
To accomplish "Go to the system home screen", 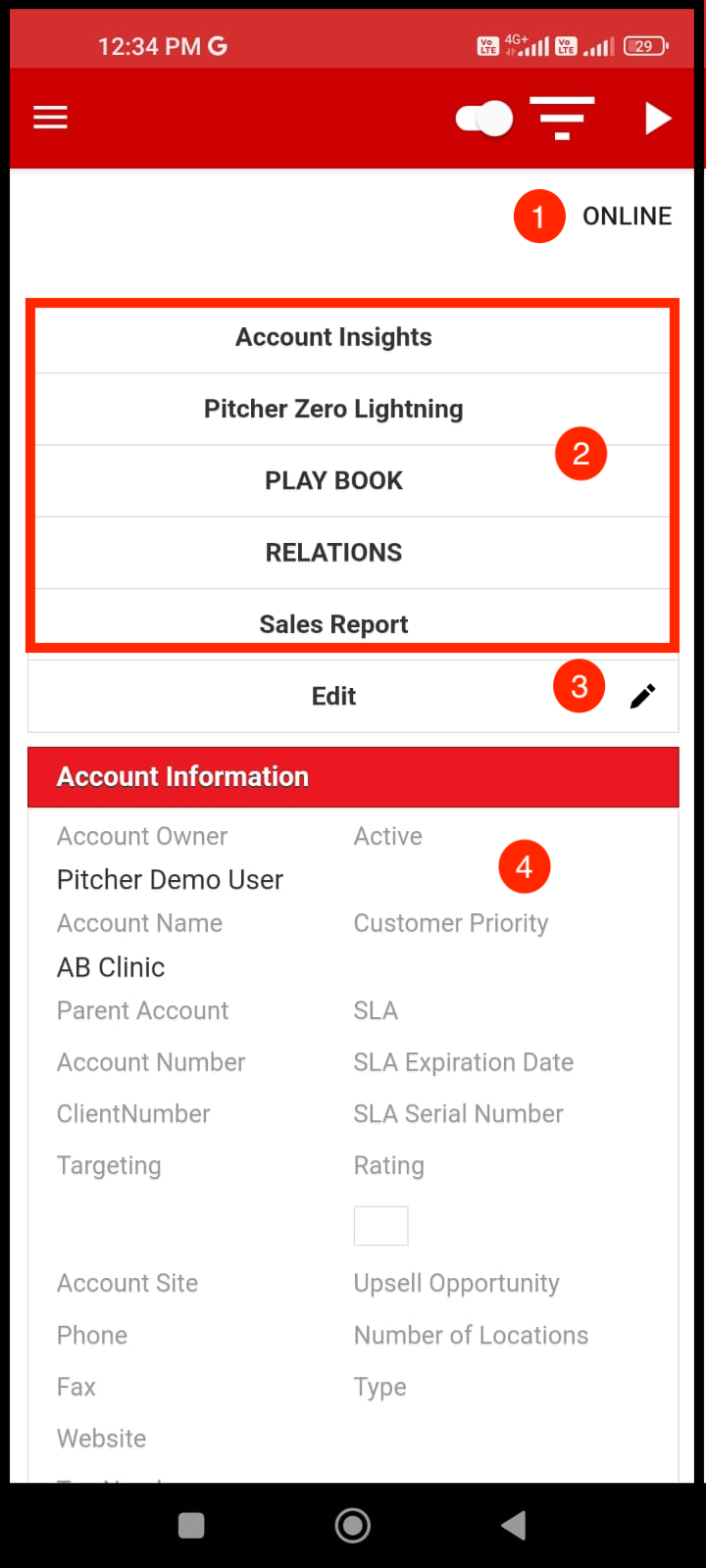I will pyautogui.click(x=353, y=1525).
